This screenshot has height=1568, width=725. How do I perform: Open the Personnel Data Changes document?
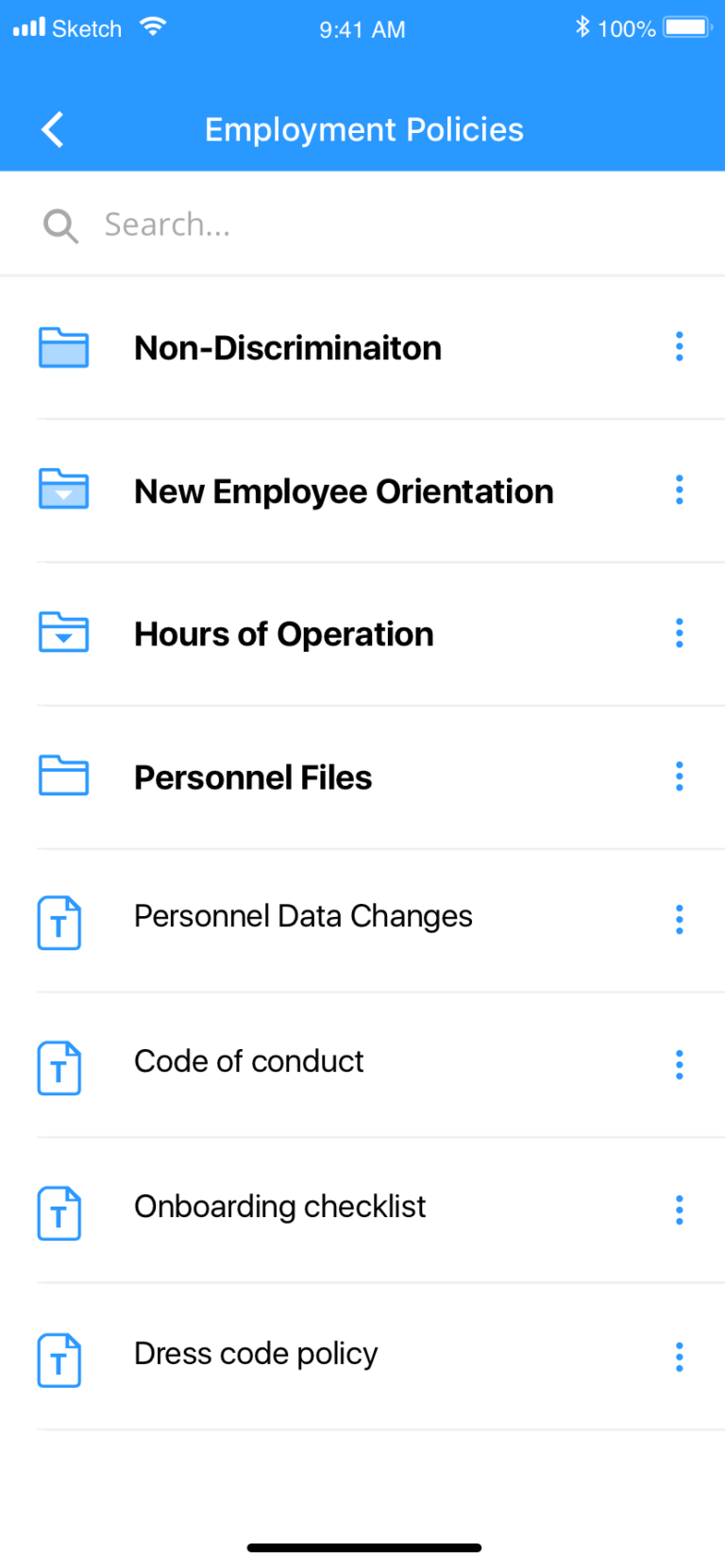(x=303, y=915)
